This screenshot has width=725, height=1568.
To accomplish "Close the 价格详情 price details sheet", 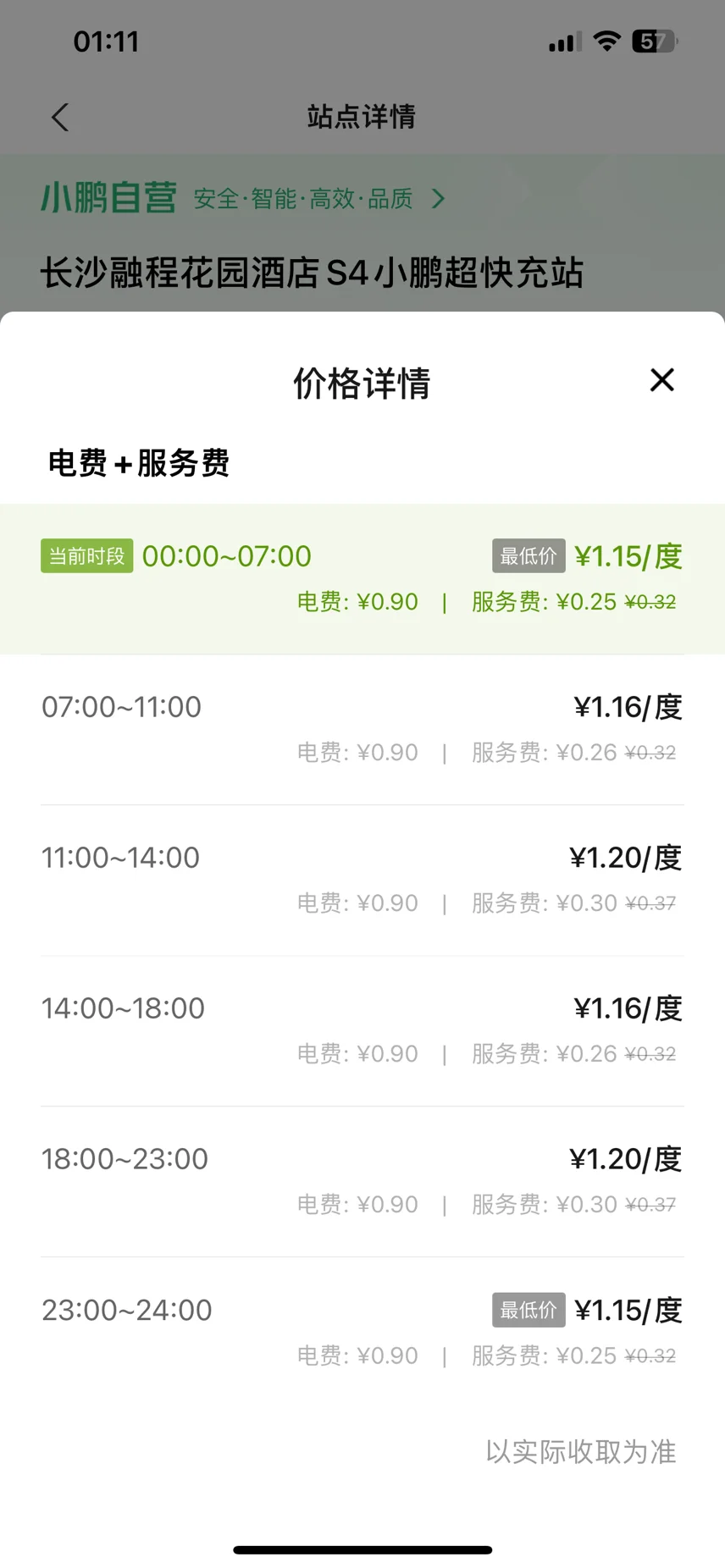I will click(x=661, y=380).
